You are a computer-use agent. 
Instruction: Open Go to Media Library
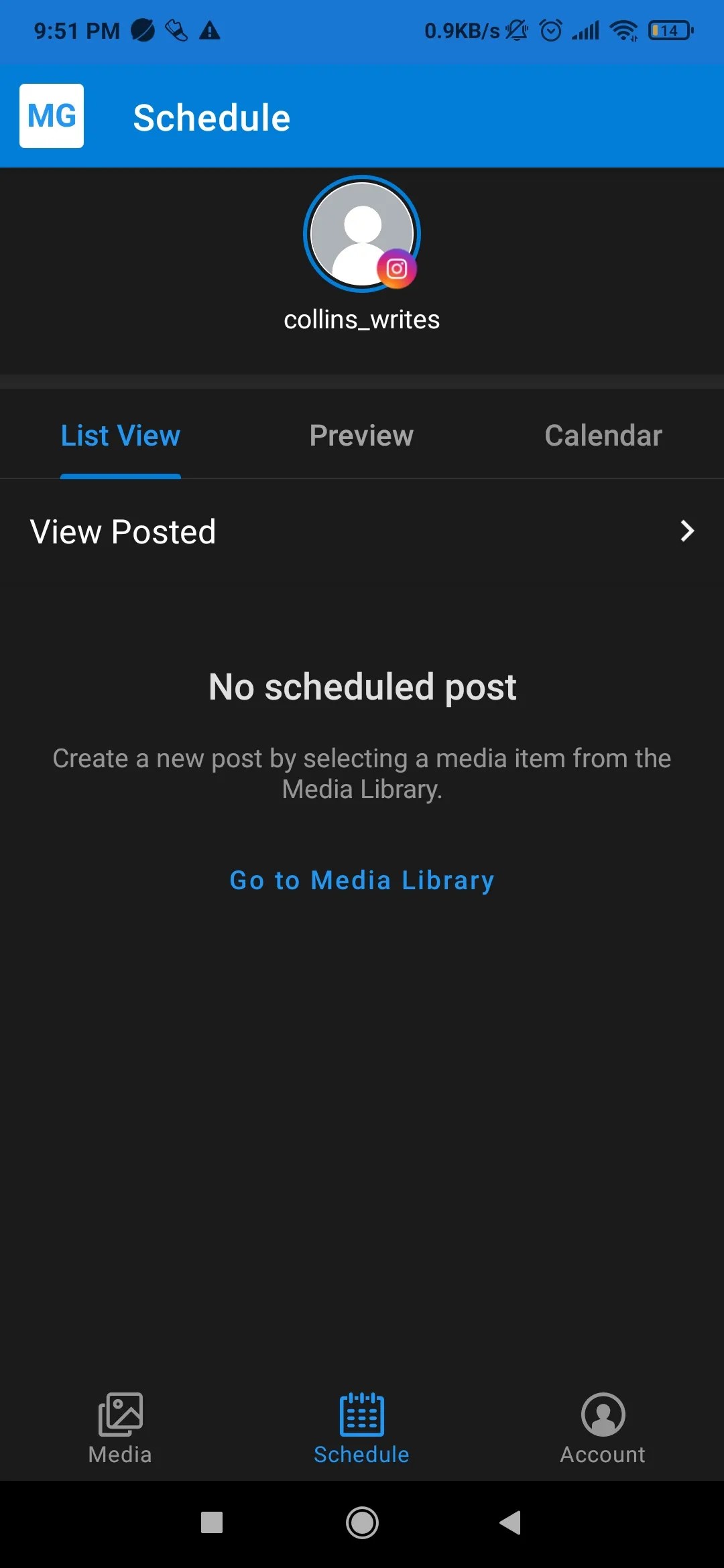(x=361, y=880)
